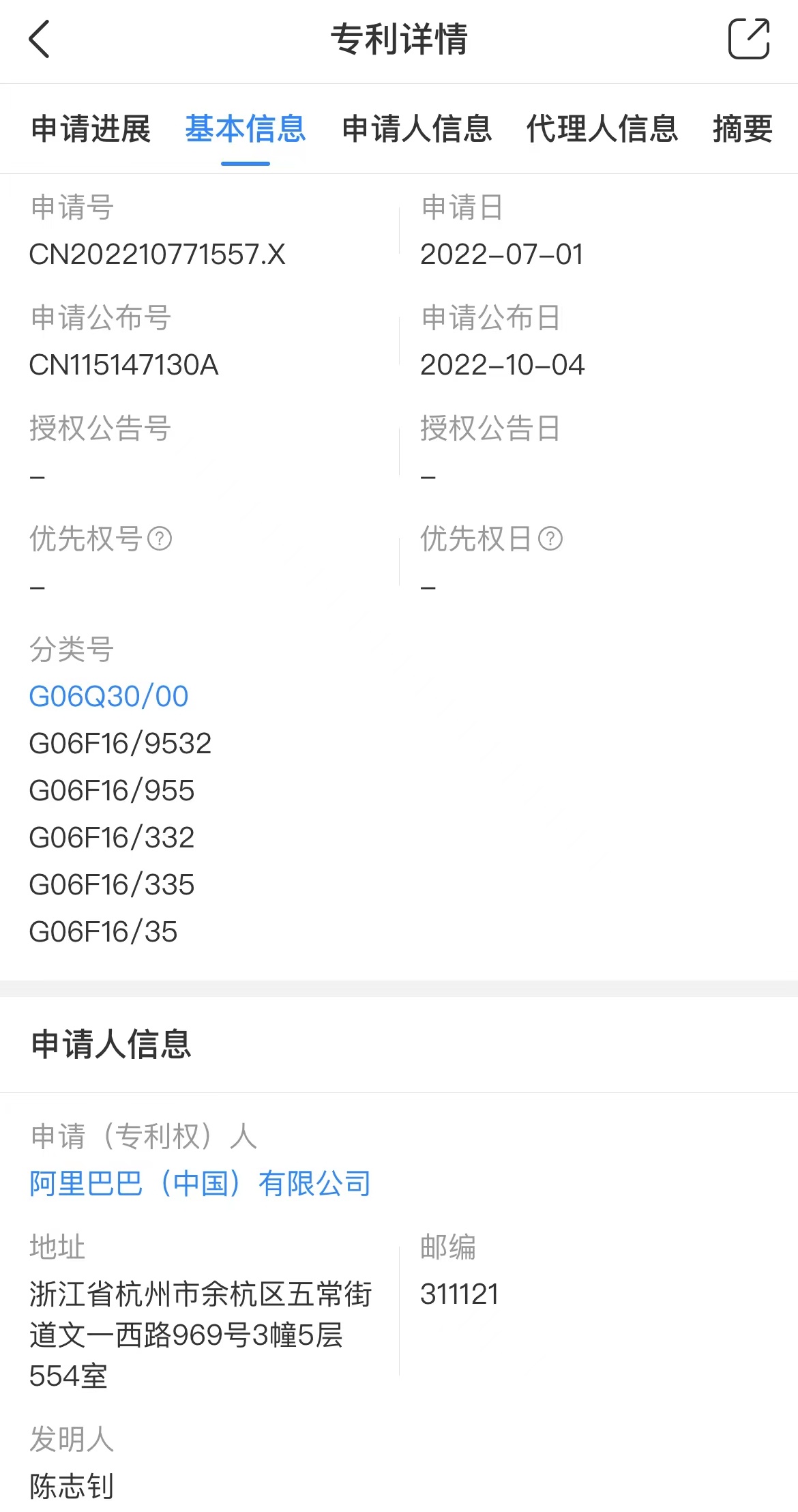Switch to the 申请进展 tab

point(91,128)
